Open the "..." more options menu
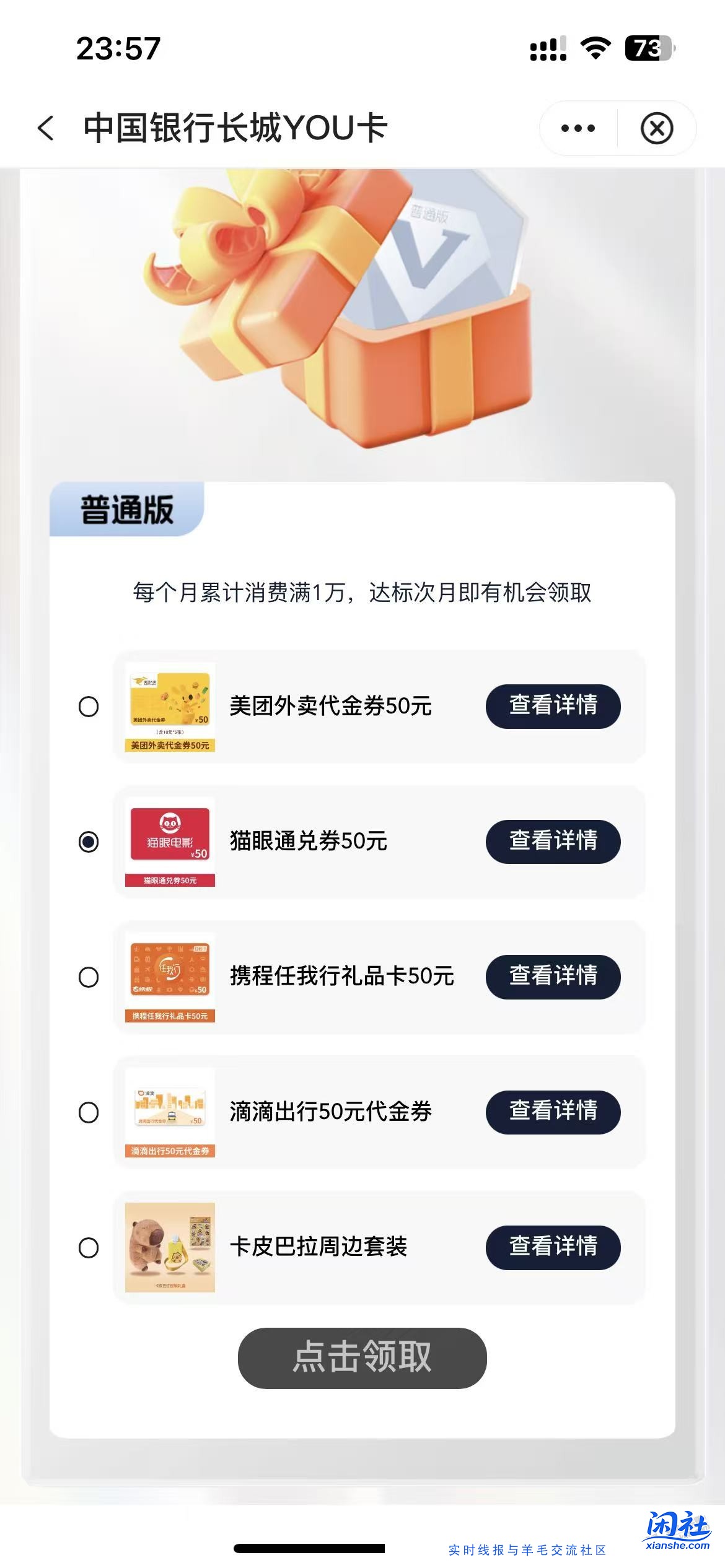 577,128
